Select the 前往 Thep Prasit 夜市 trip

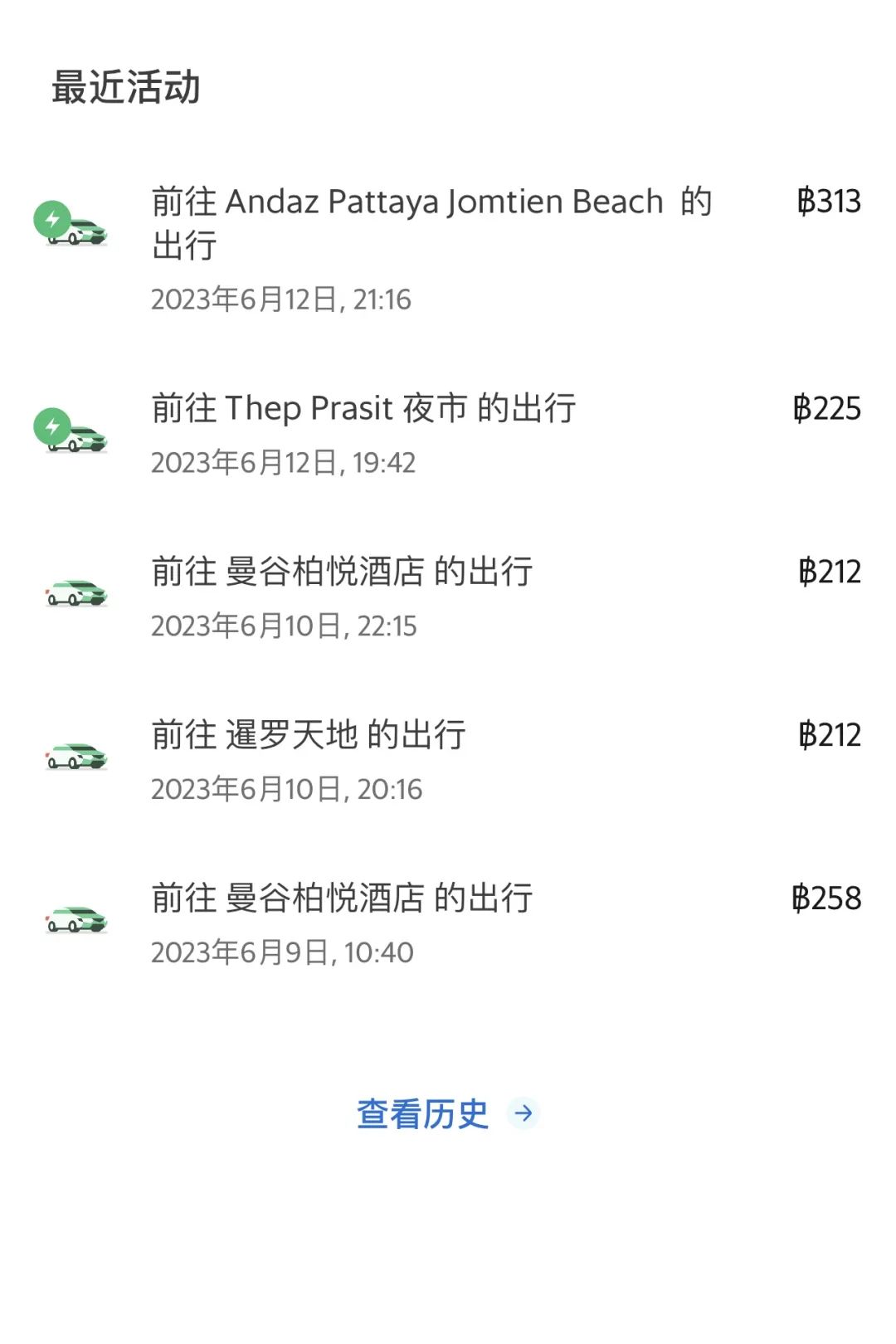pos(365,408)
